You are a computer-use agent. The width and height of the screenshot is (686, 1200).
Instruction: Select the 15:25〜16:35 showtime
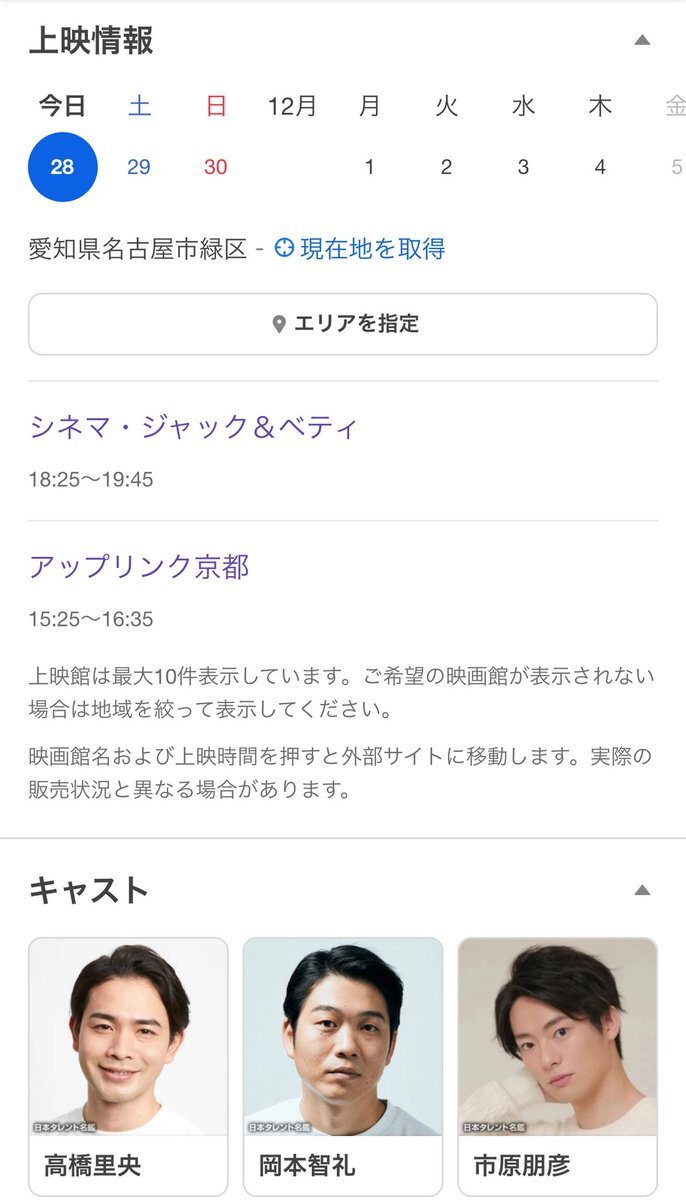pos(91,619)
